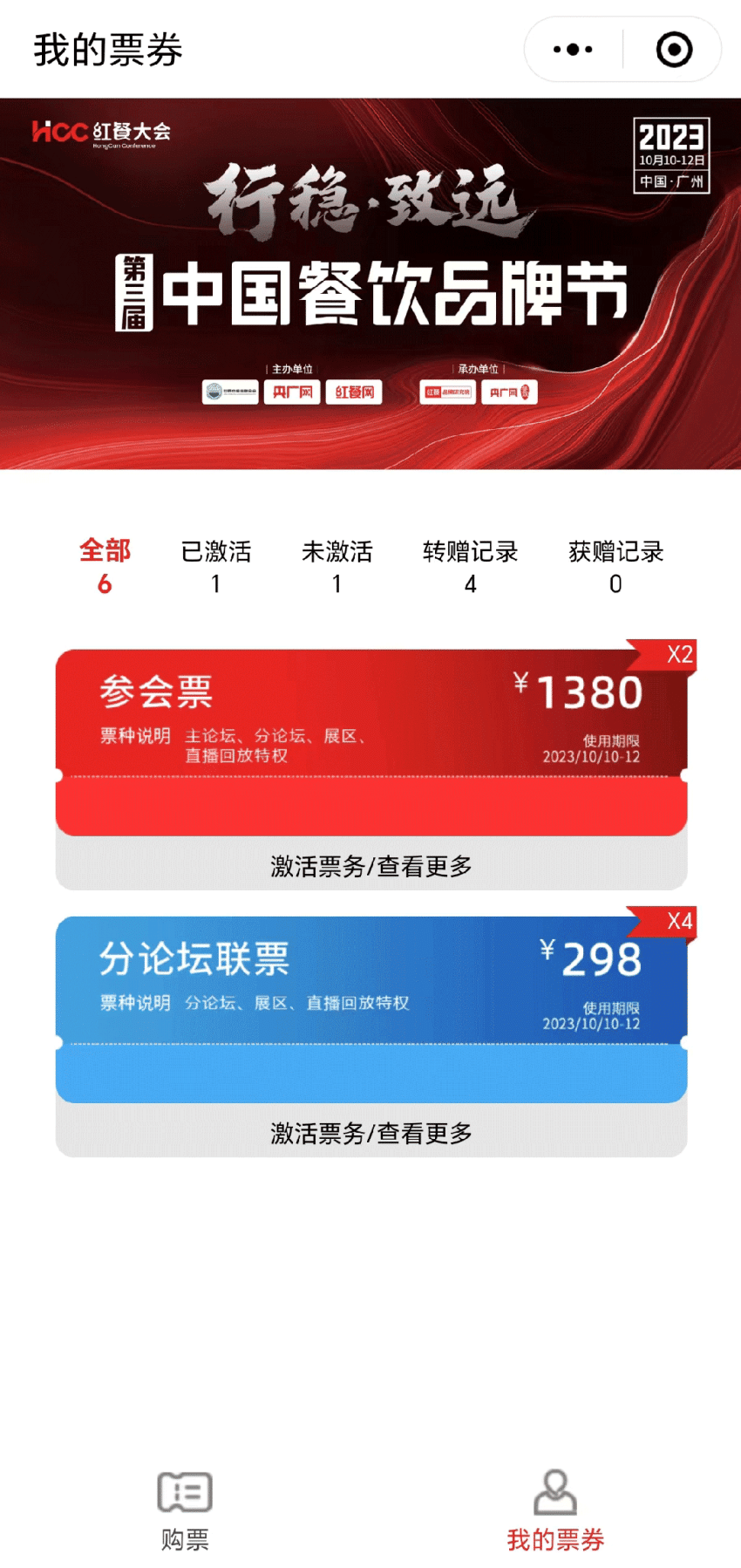Open the 中国餐饮品牌节 banner

point(370,283)
